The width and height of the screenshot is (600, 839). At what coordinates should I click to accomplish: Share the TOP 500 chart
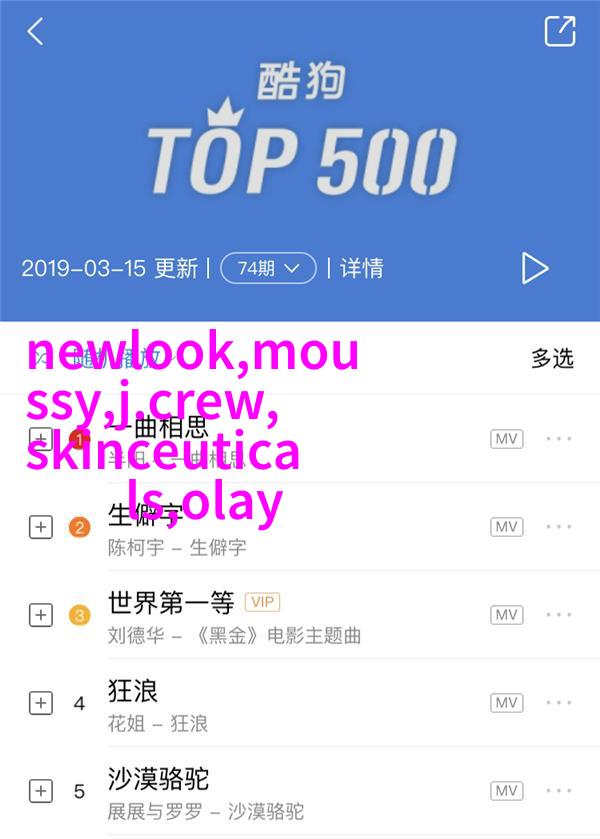(x=560, y=31)
